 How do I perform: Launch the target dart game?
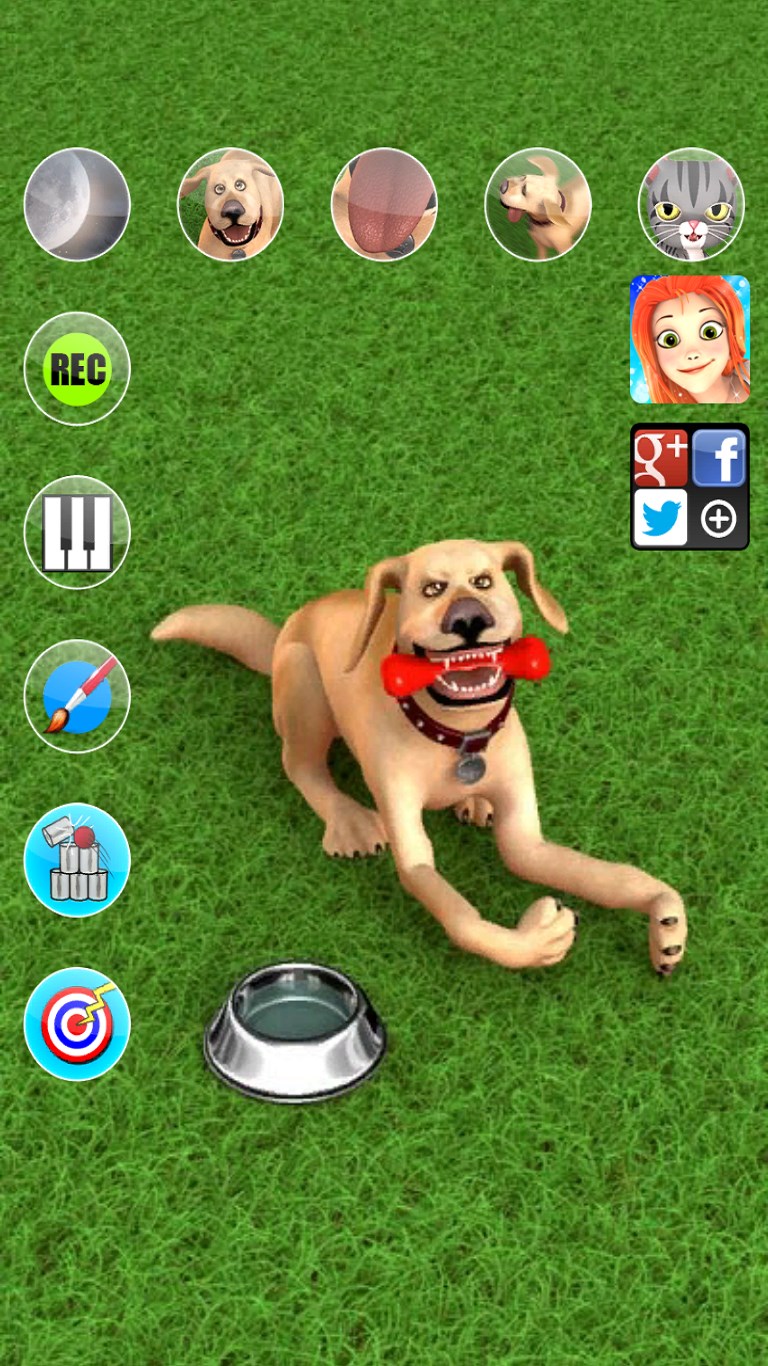77,1024
